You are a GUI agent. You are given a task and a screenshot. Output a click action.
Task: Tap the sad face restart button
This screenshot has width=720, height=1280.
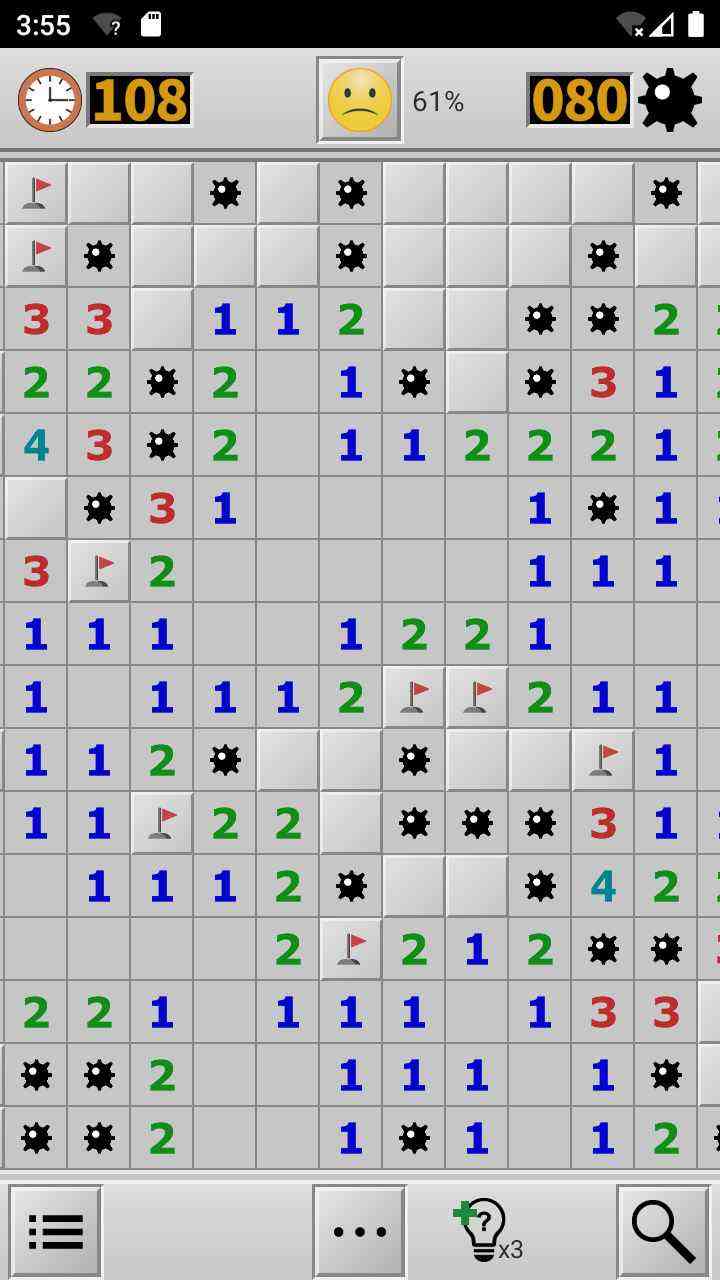(x=360, y=100)
